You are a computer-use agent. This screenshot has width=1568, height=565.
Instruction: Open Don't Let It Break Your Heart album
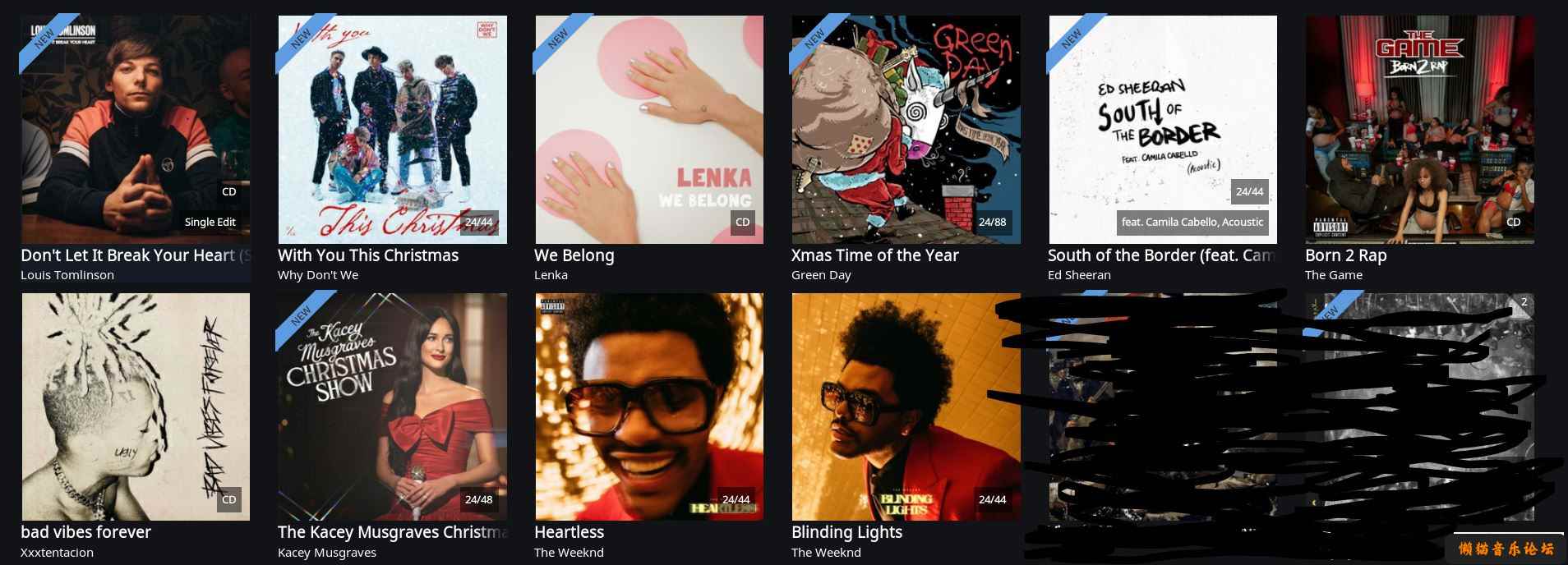(x=136, y=130)
